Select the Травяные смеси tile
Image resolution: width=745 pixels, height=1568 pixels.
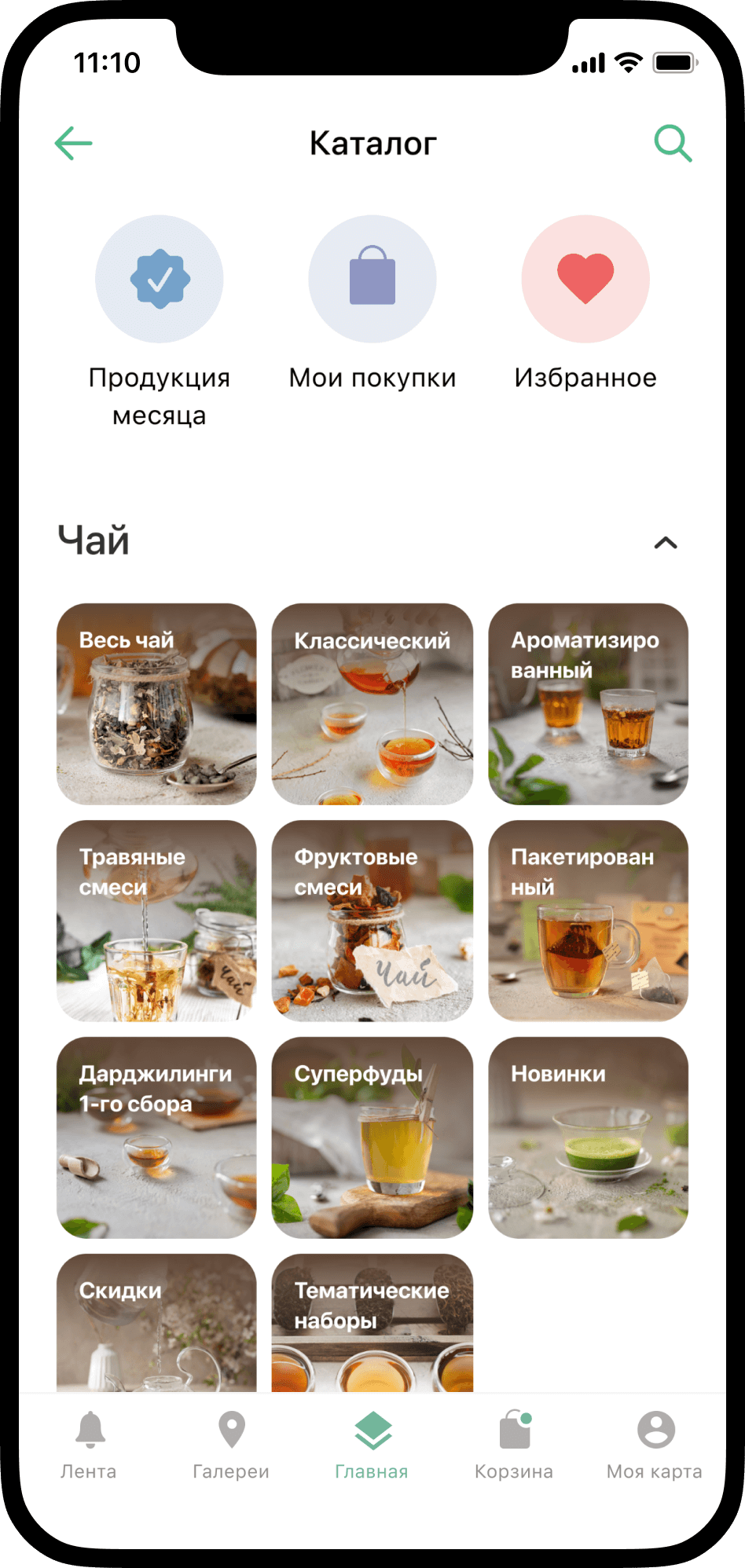click(156, 921)
